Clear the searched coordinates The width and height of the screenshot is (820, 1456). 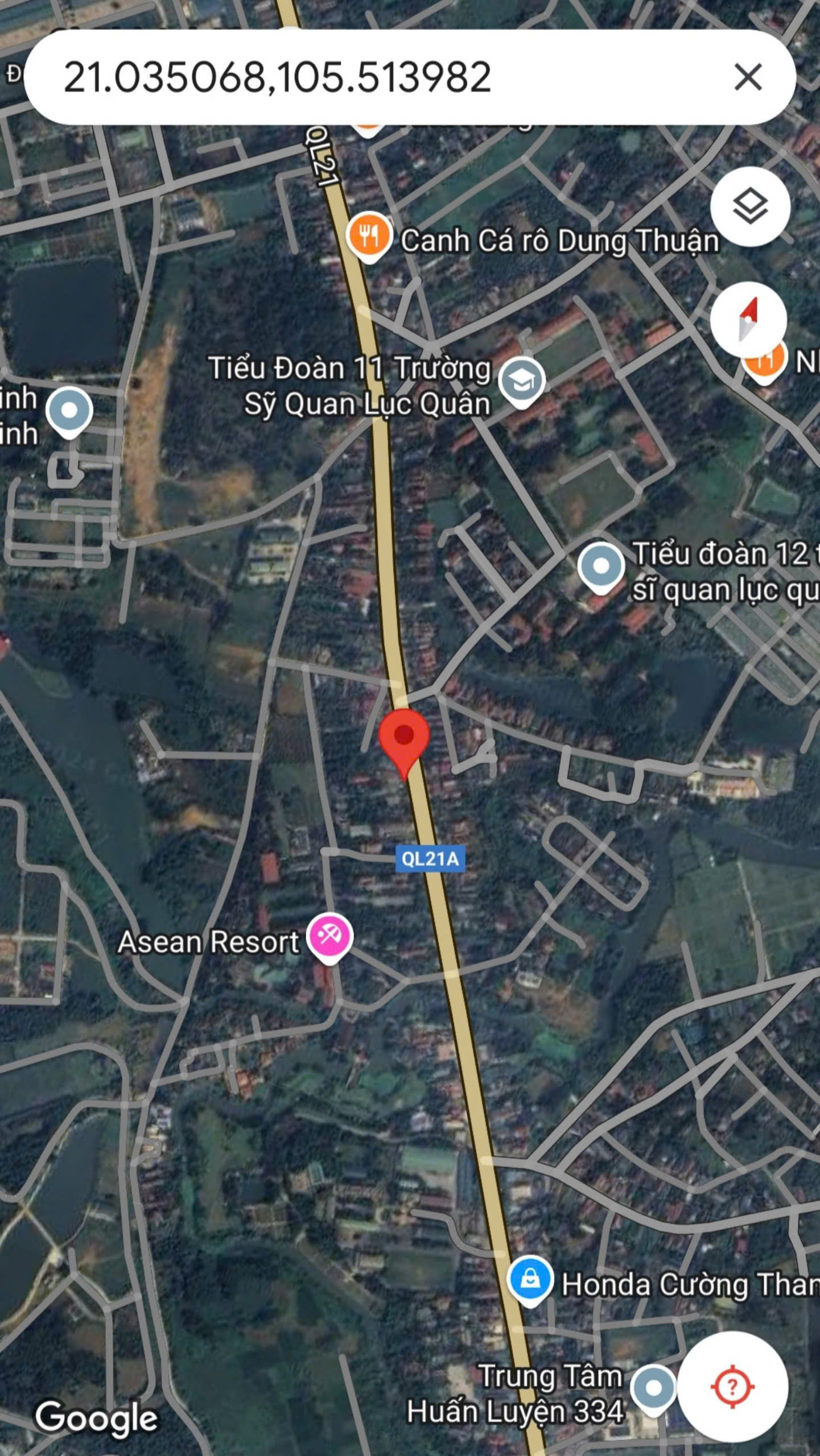[748, 77]
